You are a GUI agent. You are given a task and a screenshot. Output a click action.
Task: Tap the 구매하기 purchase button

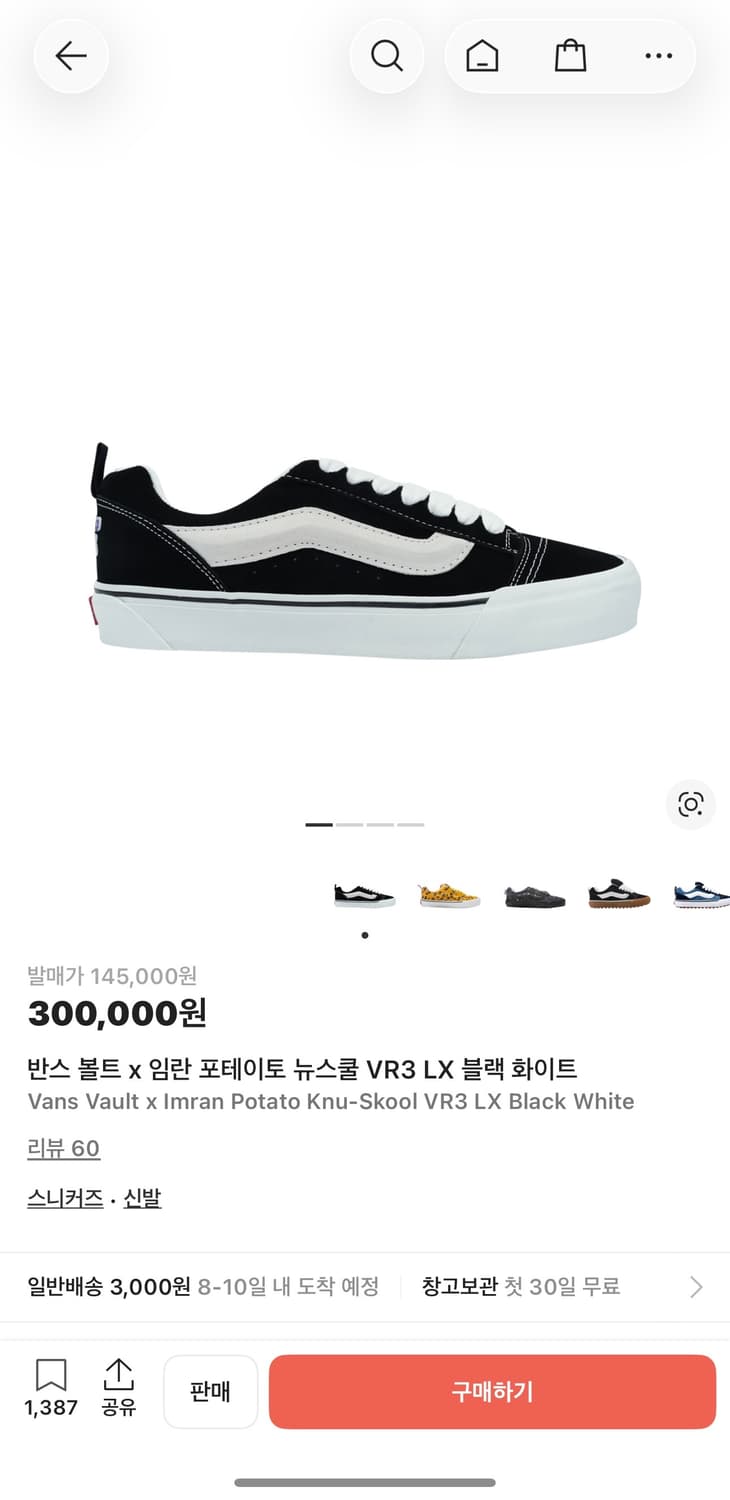[x=491, y=1390]
